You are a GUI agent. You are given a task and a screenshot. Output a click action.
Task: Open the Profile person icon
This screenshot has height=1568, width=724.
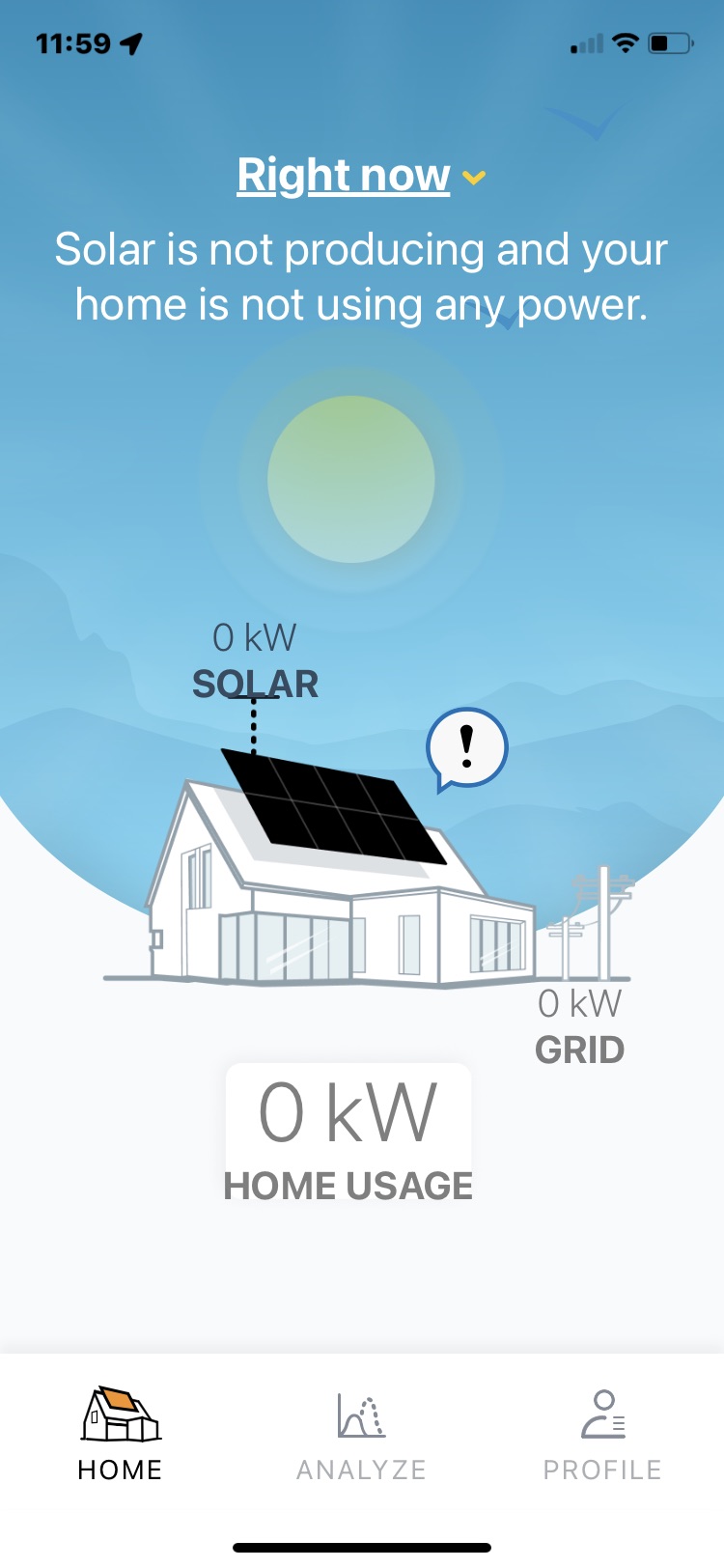[600, 1414]
